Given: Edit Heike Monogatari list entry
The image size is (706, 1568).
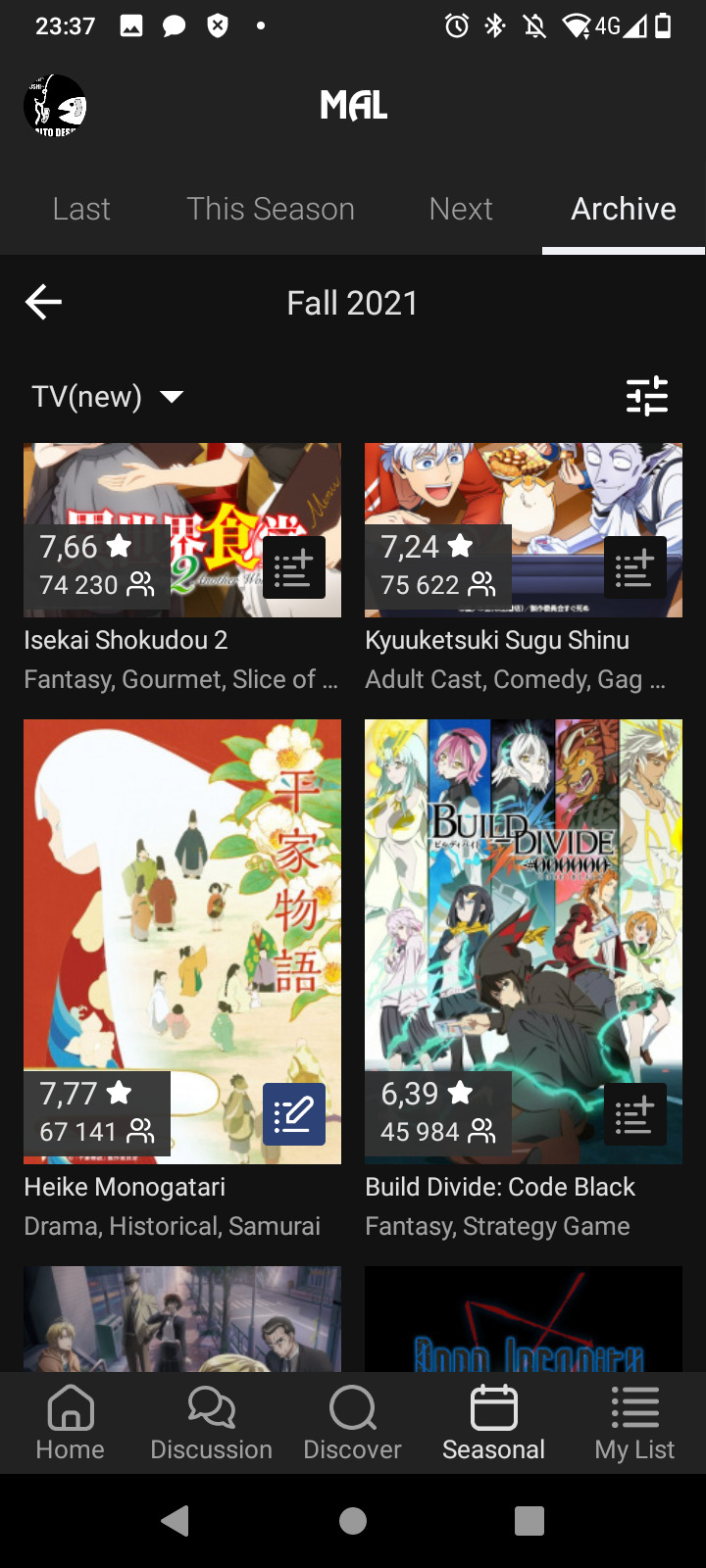Looking at the screenshot, I should point(294,1114).
